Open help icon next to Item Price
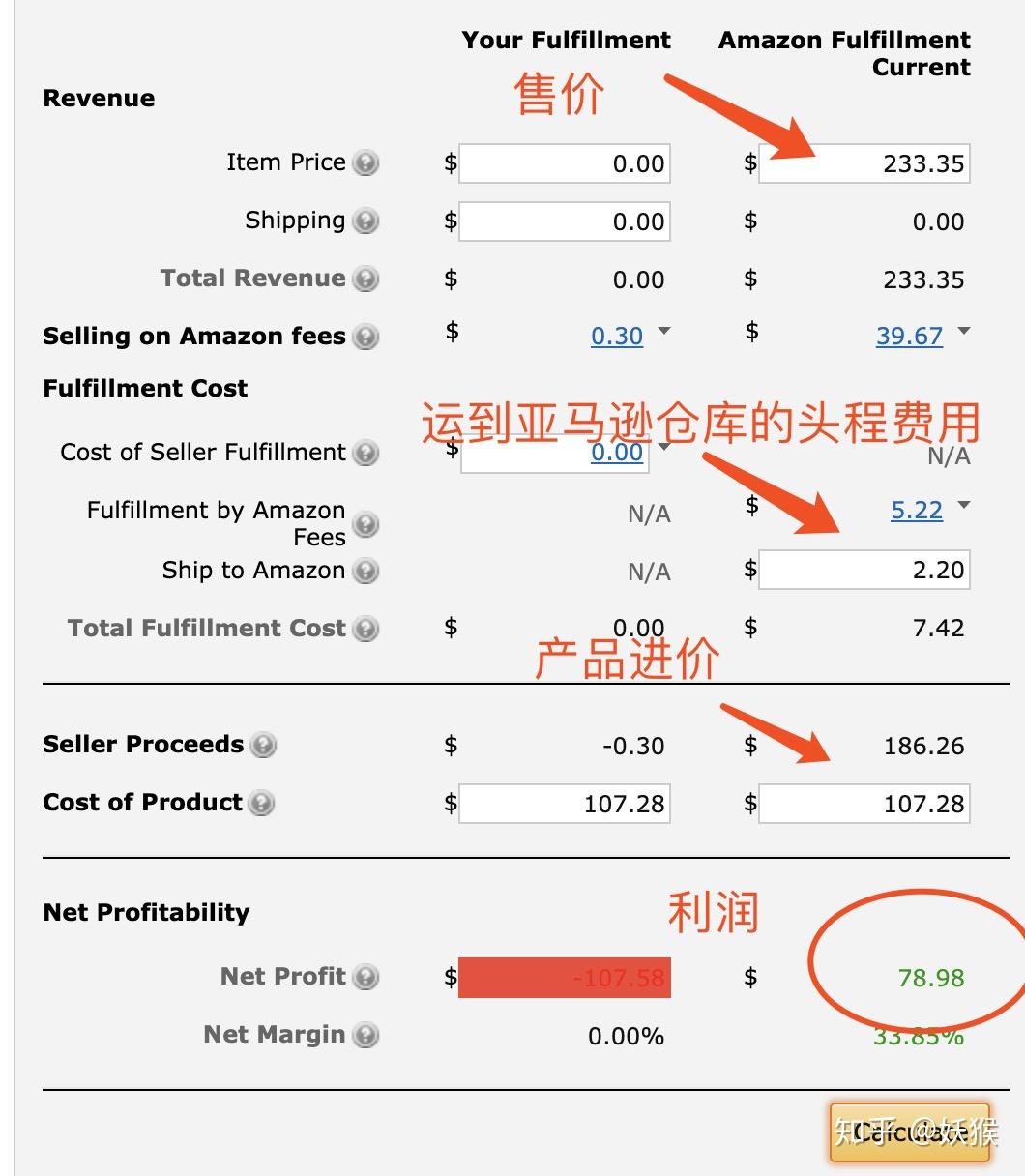This screenshot has width=1025, height=1176. coord(366,162)
